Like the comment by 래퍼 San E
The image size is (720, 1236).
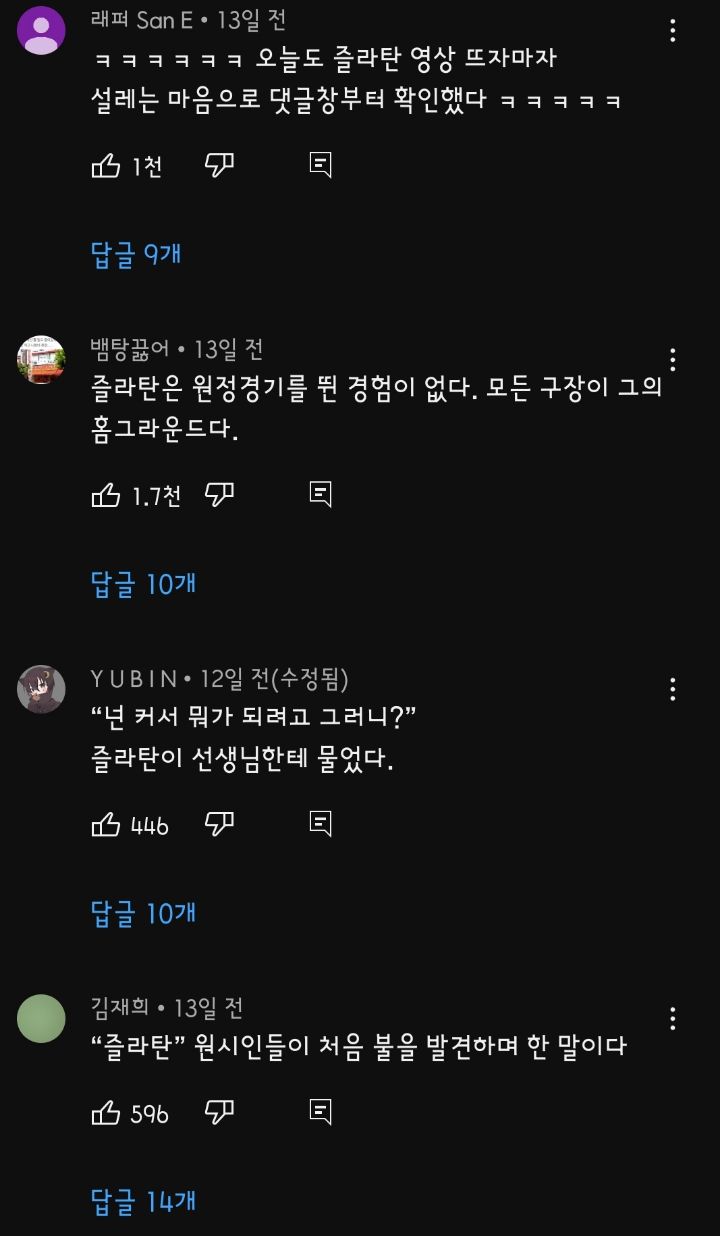tap(106, 166)
